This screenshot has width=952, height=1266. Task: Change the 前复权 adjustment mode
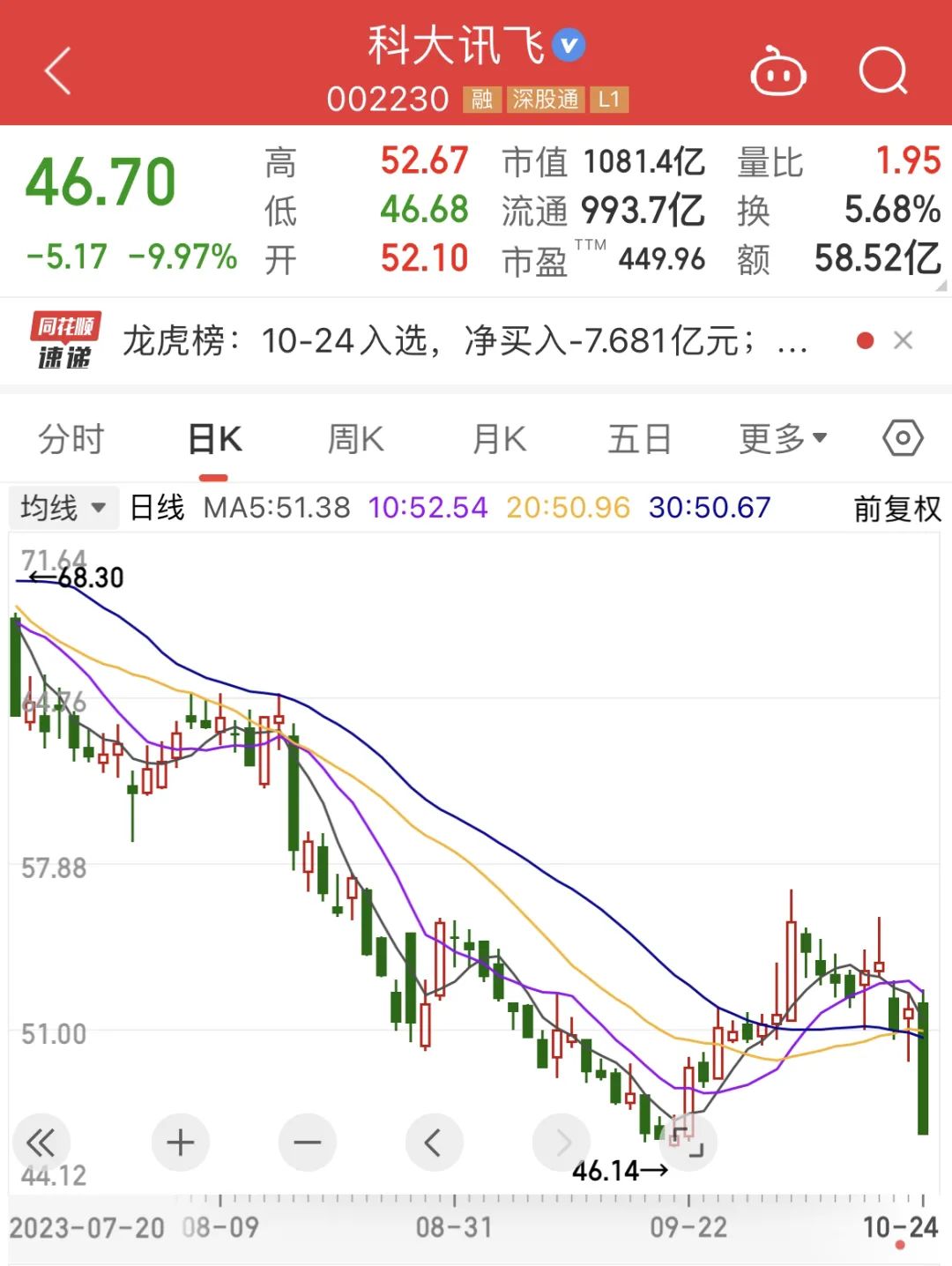[x=896, y=509]
